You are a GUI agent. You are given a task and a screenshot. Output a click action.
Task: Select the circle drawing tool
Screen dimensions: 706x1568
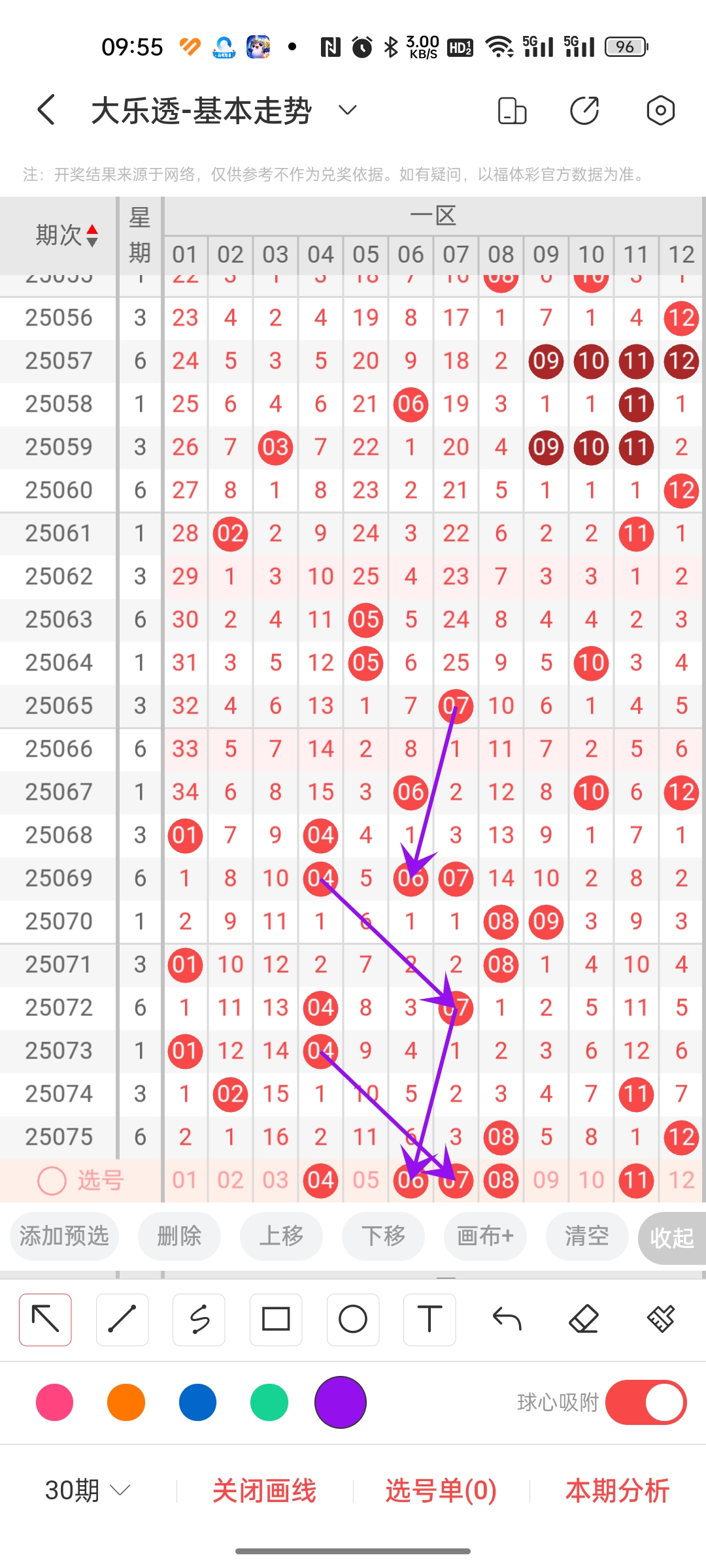point(353,1319)
